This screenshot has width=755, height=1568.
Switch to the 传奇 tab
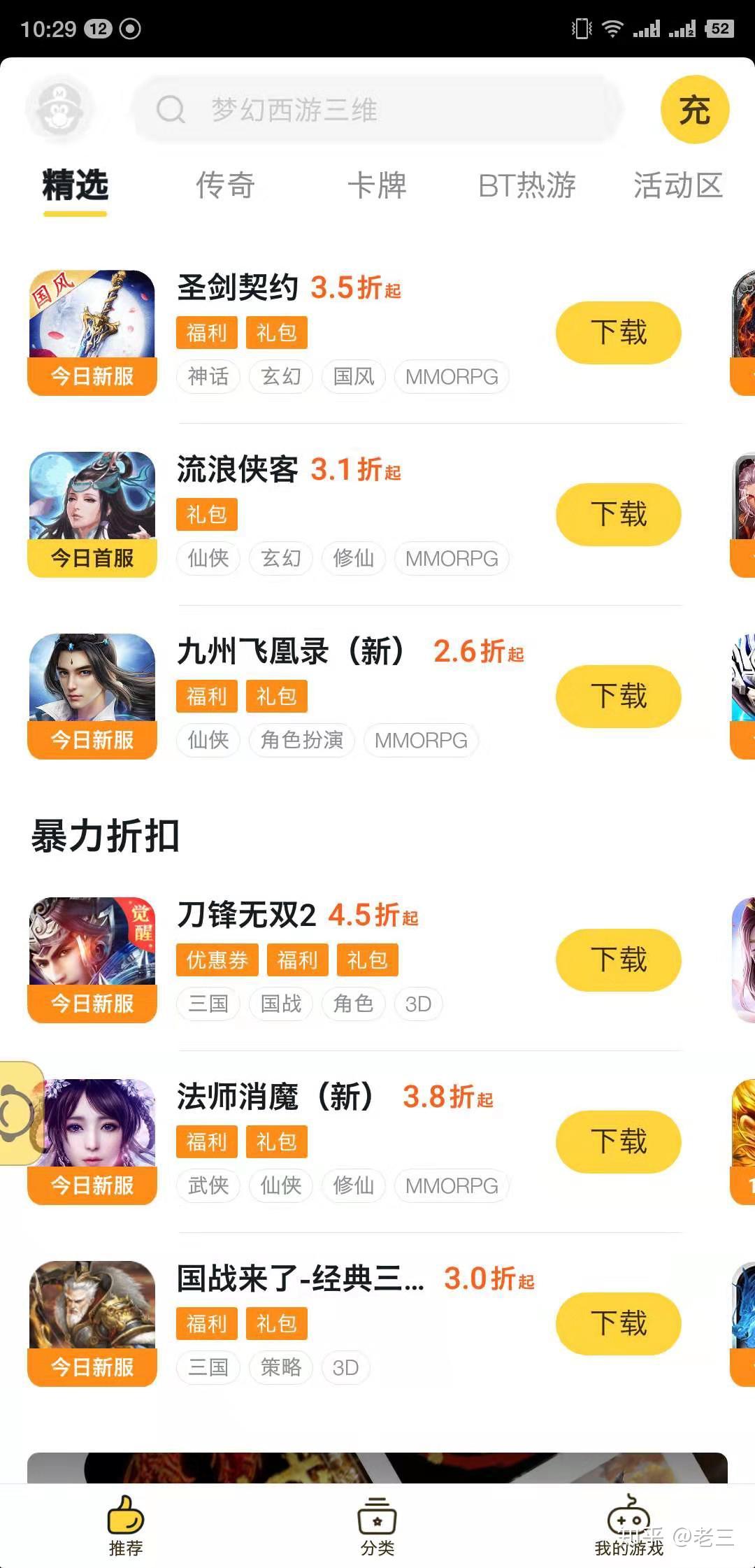(225, 185)
